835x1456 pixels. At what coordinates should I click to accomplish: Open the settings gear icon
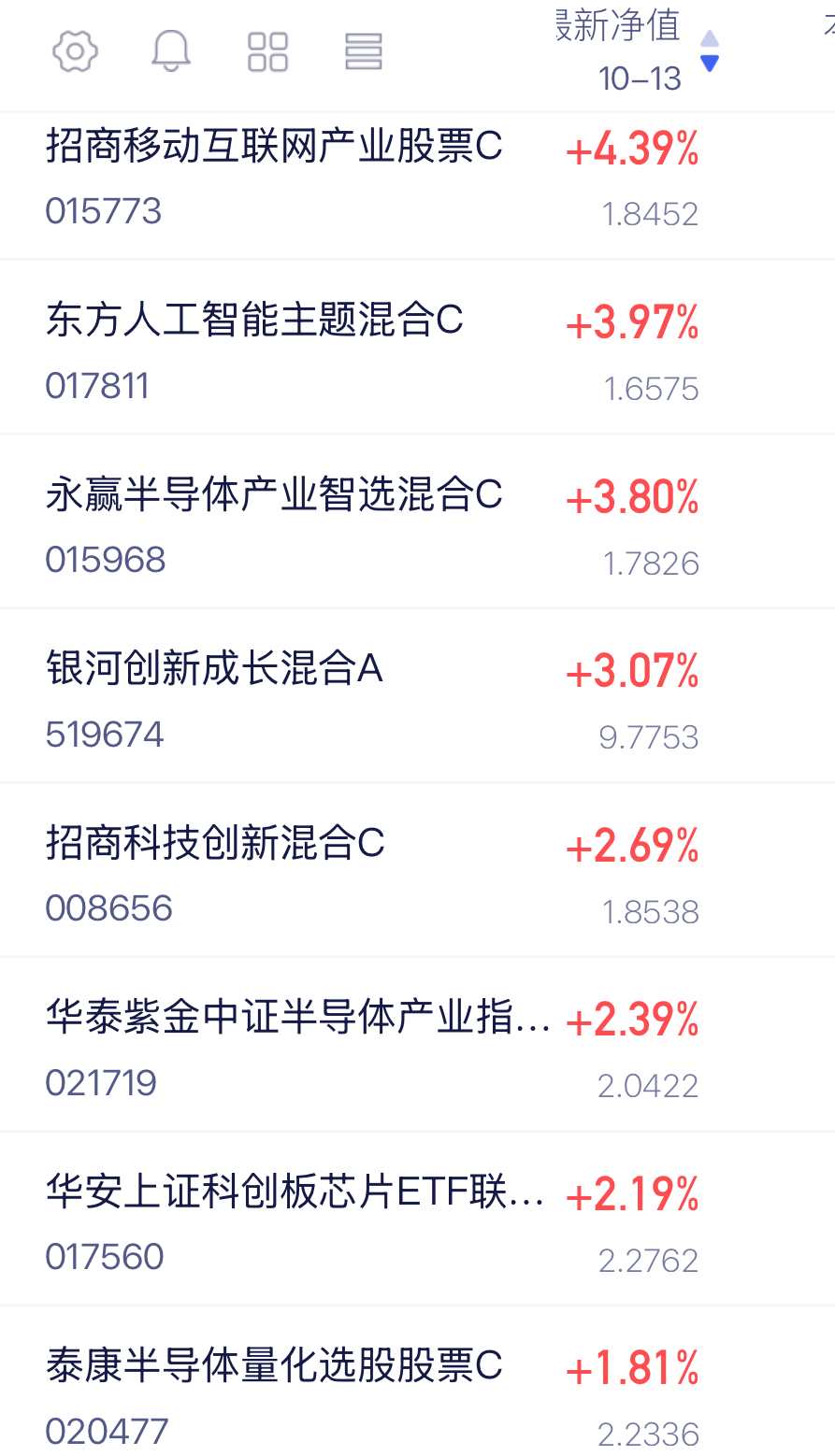coord(75,51)
